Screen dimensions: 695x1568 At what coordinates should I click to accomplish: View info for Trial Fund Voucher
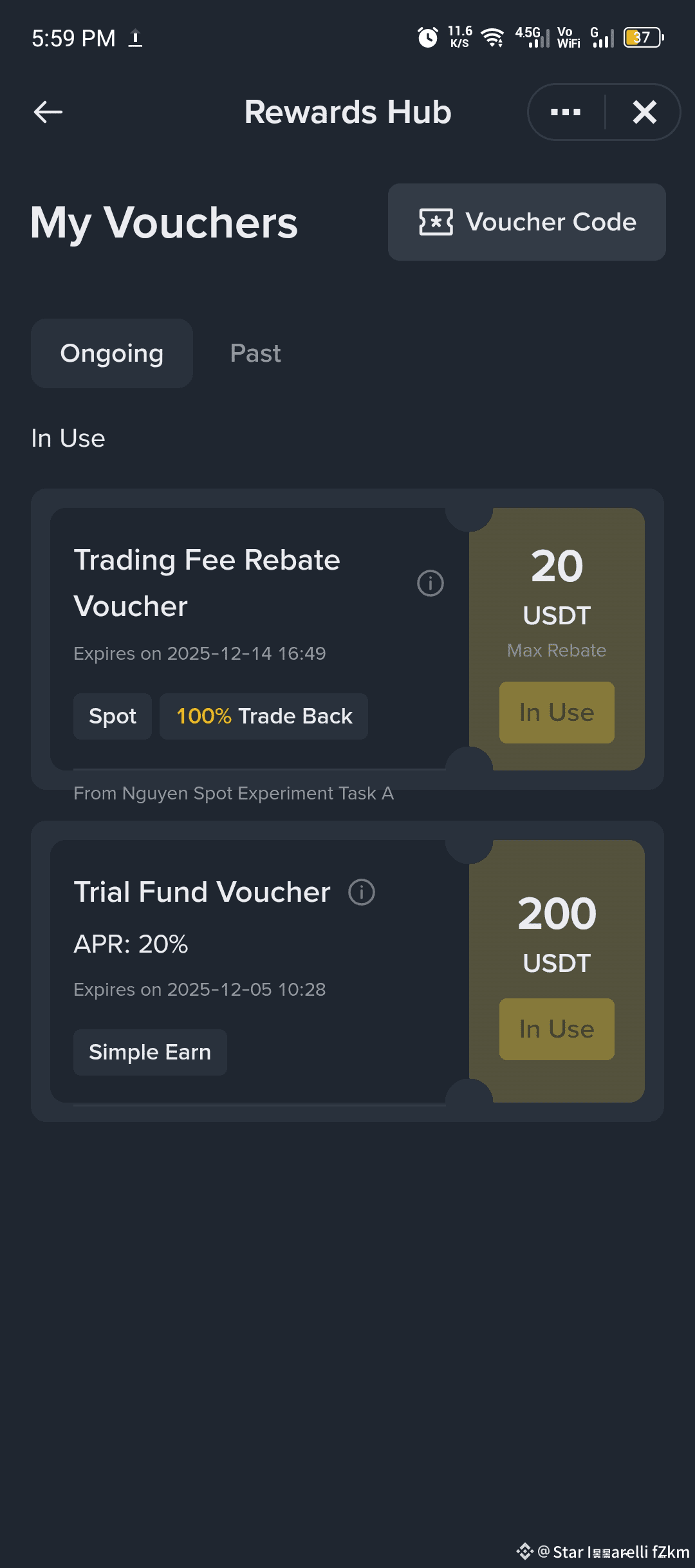(362, 892)
